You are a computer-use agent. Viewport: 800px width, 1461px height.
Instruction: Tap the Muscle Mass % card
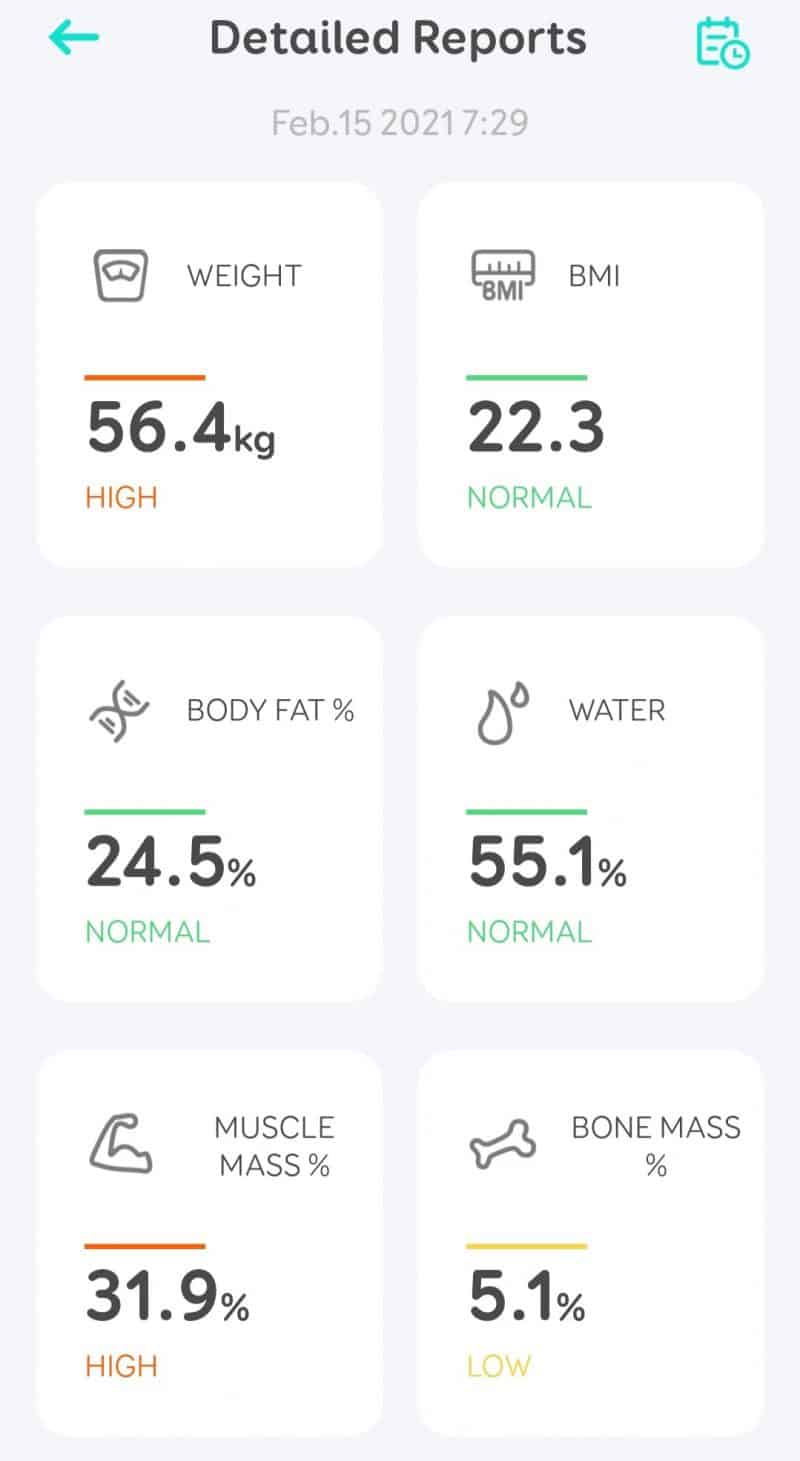[x=209, y=1242]
